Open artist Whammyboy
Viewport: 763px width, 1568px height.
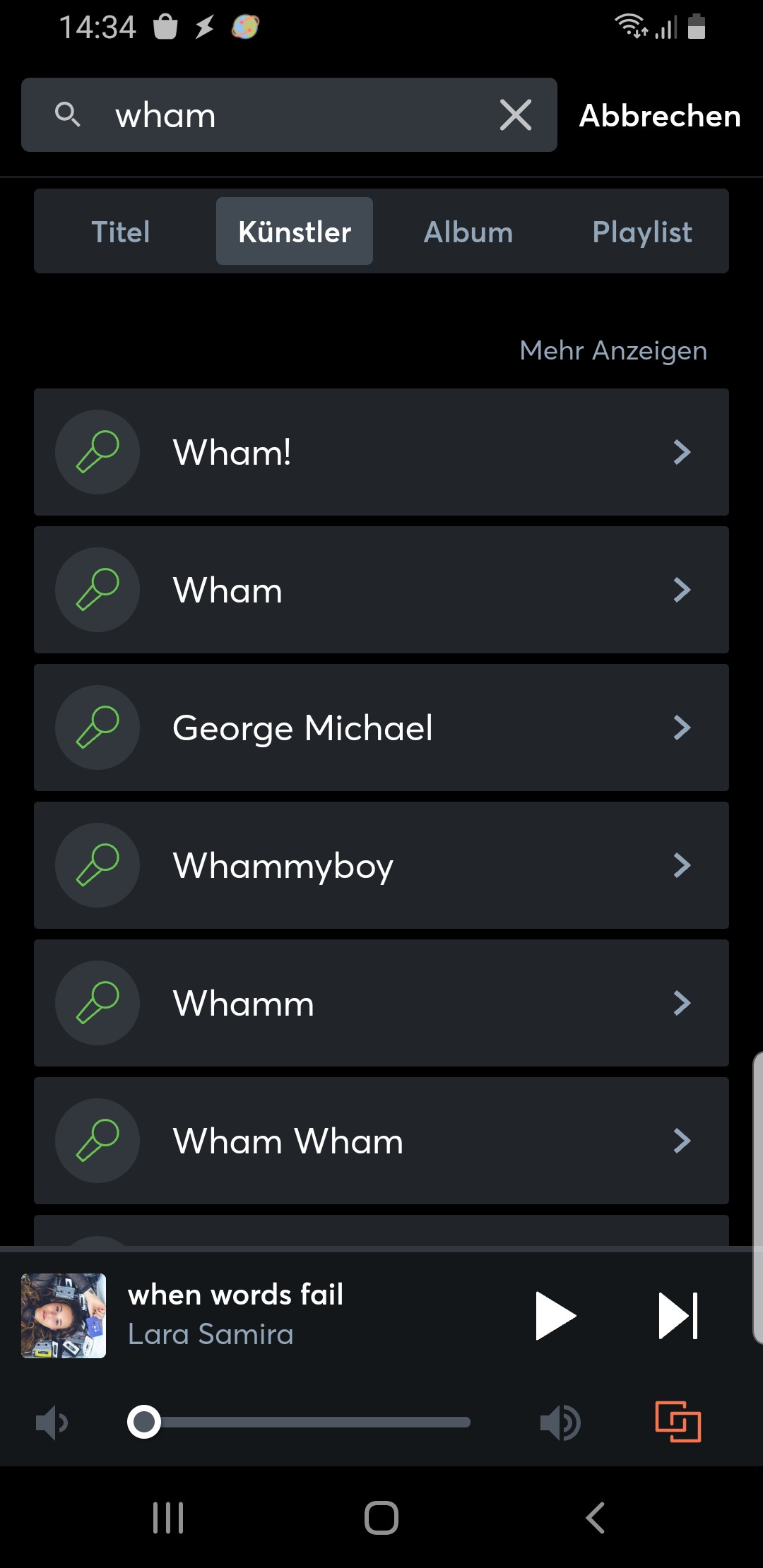381,865
